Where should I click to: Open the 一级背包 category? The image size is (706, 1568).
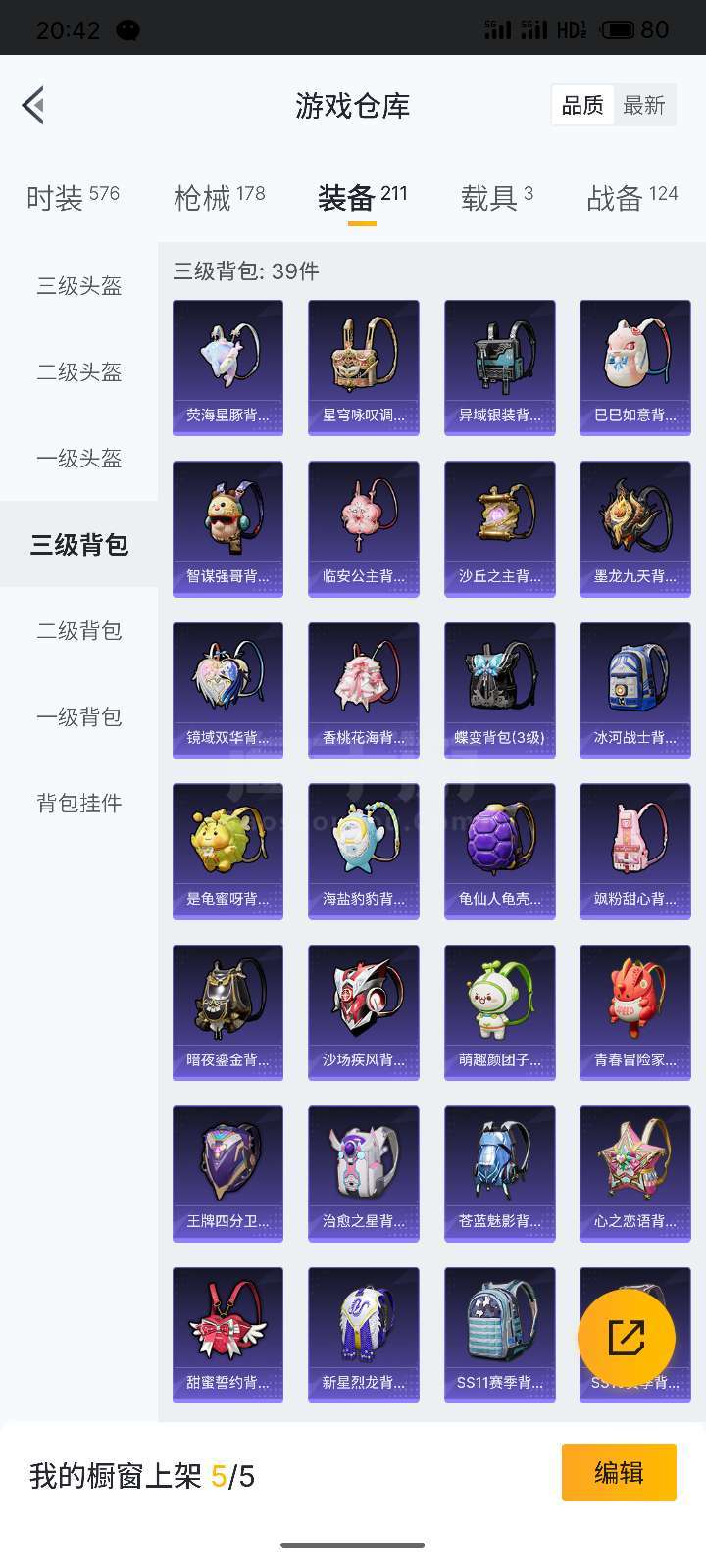pyautogui.click(x=79, y=717)
